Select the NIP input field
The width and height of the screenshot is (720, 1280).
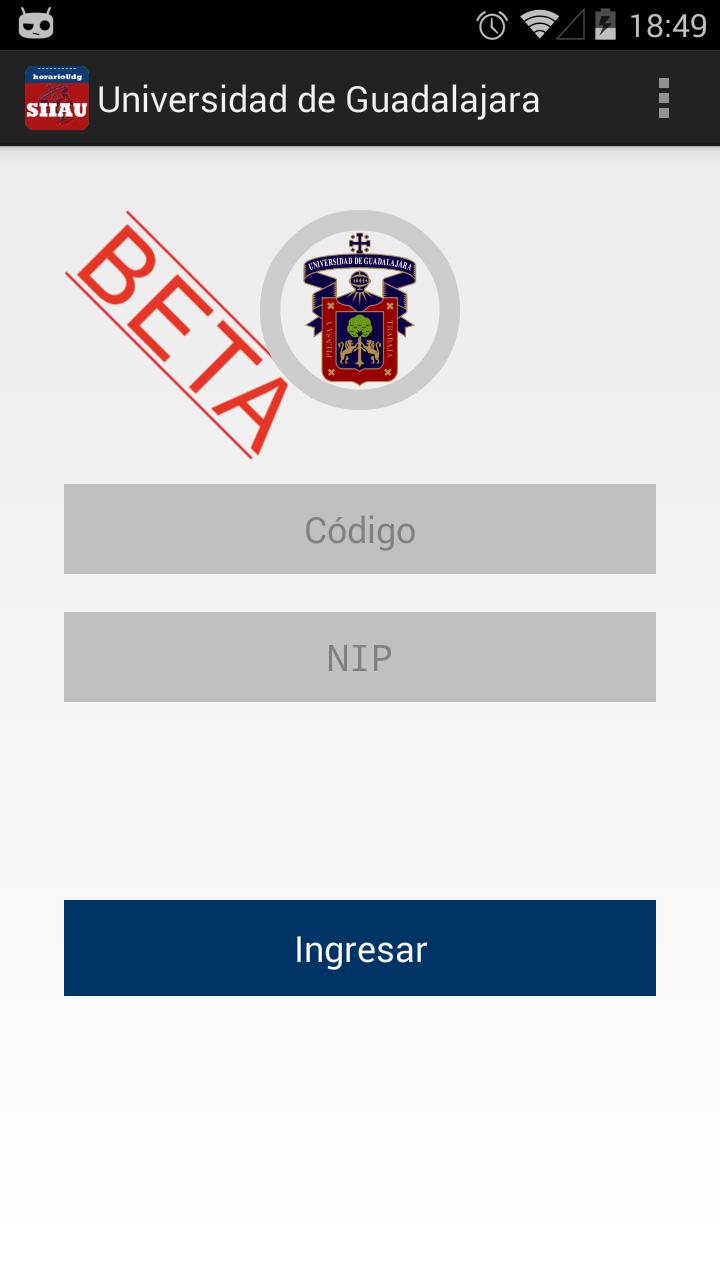360,656
